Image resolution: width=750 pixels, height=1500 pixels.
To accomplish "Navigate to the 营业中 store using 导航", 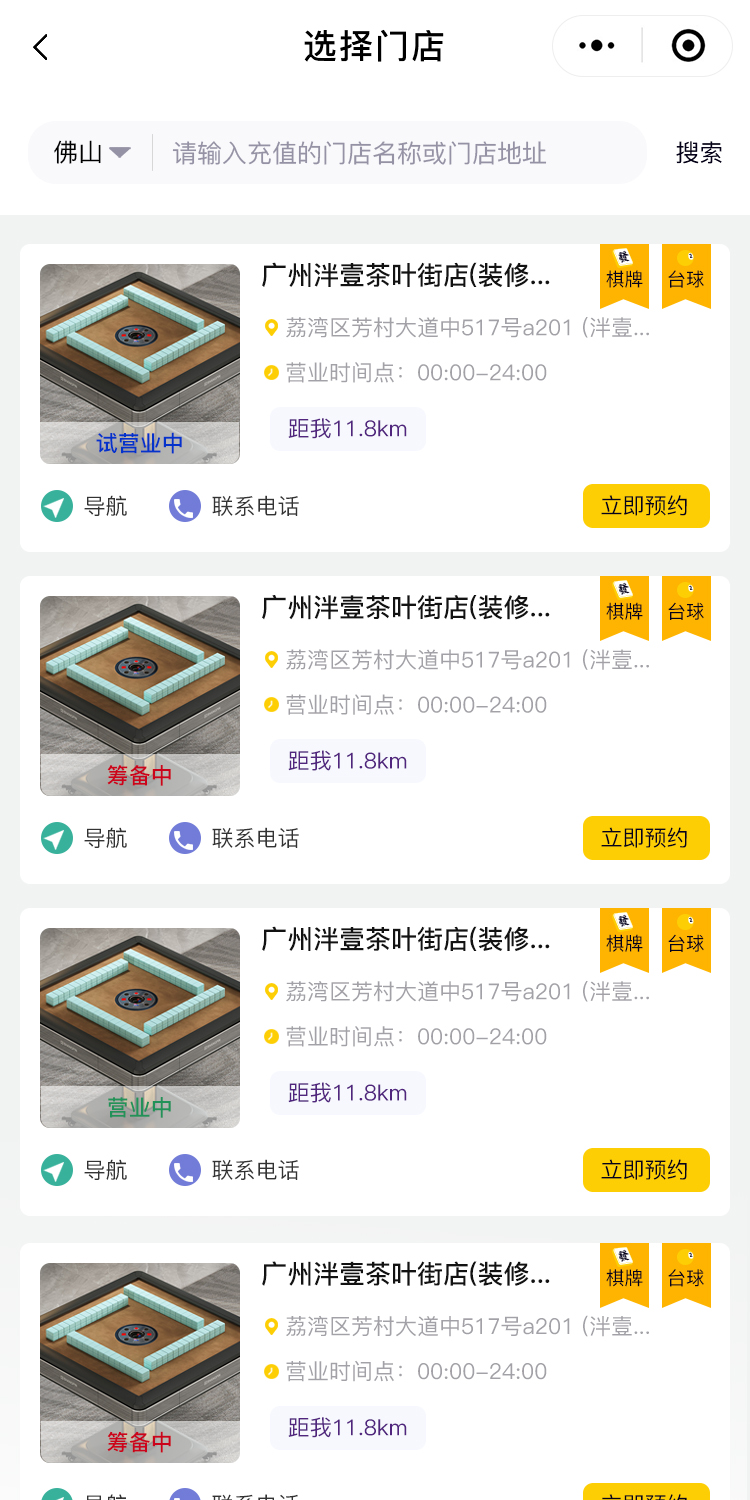I will click(x=85, y=1170).
